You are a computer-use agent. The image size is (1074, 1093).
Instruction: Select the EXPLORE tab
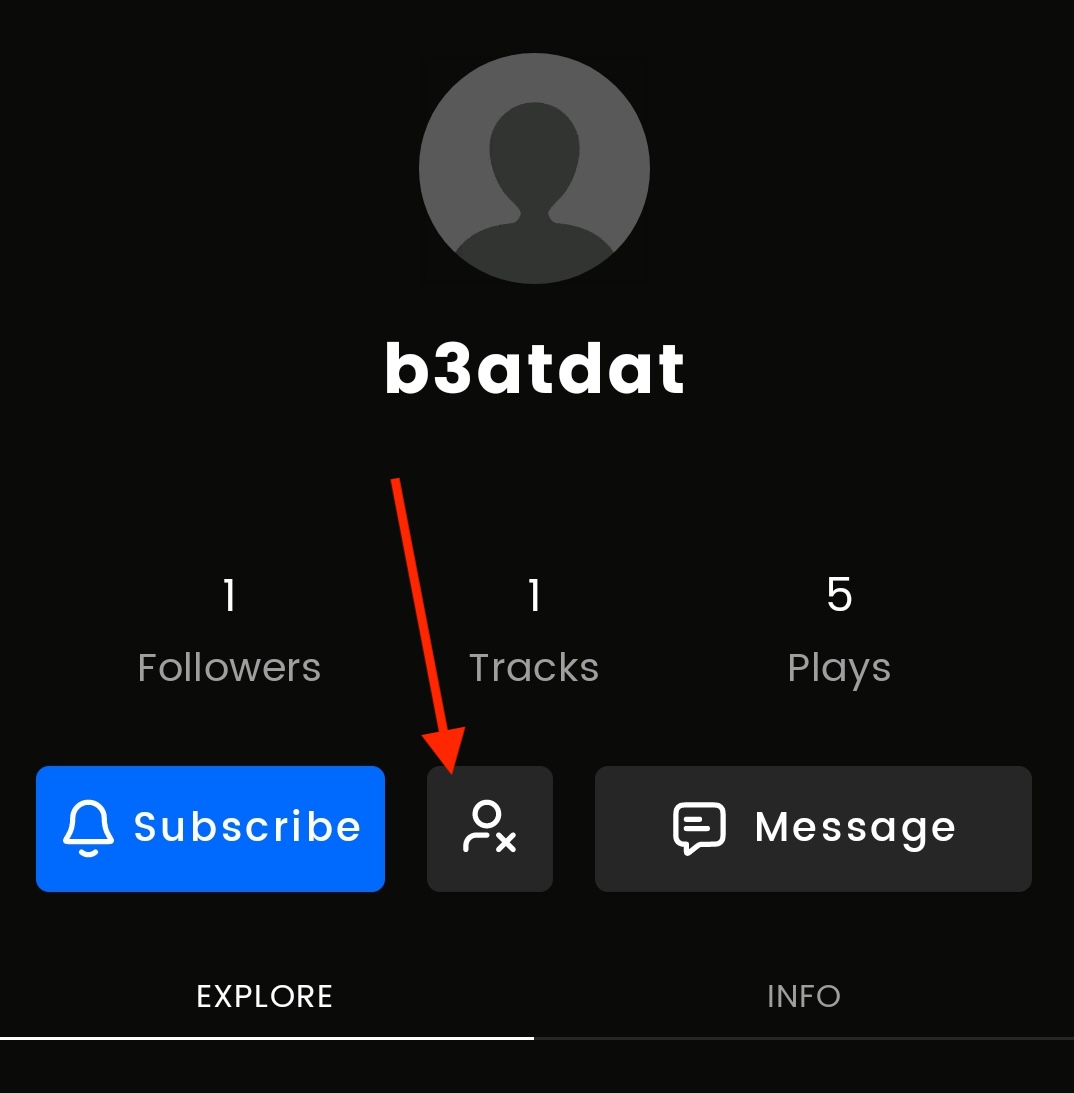click(x=265, y=996)
